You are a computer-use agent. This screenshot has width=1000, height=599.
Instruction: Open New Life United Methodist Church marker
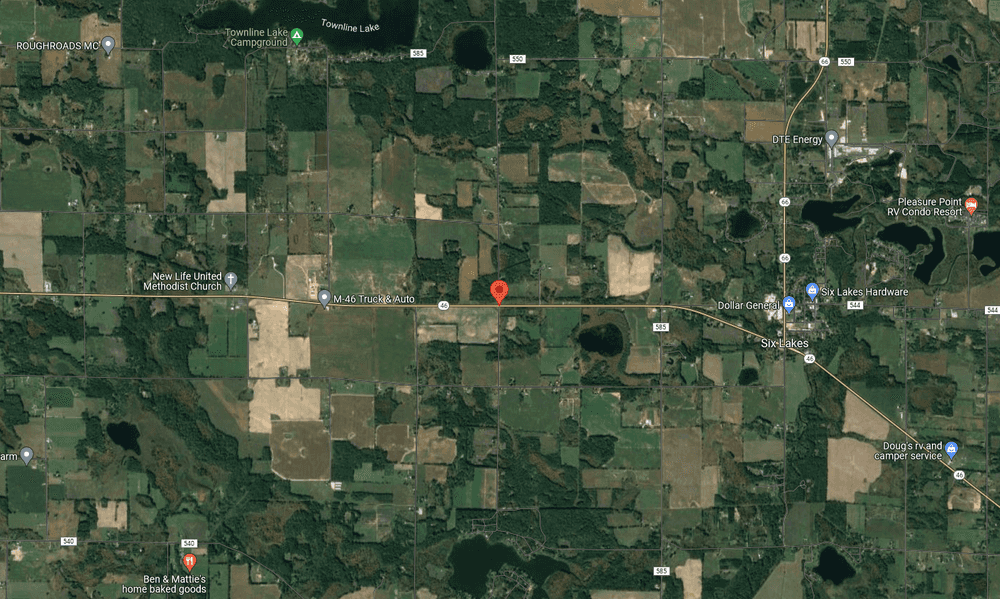click(x=231, y=280)
